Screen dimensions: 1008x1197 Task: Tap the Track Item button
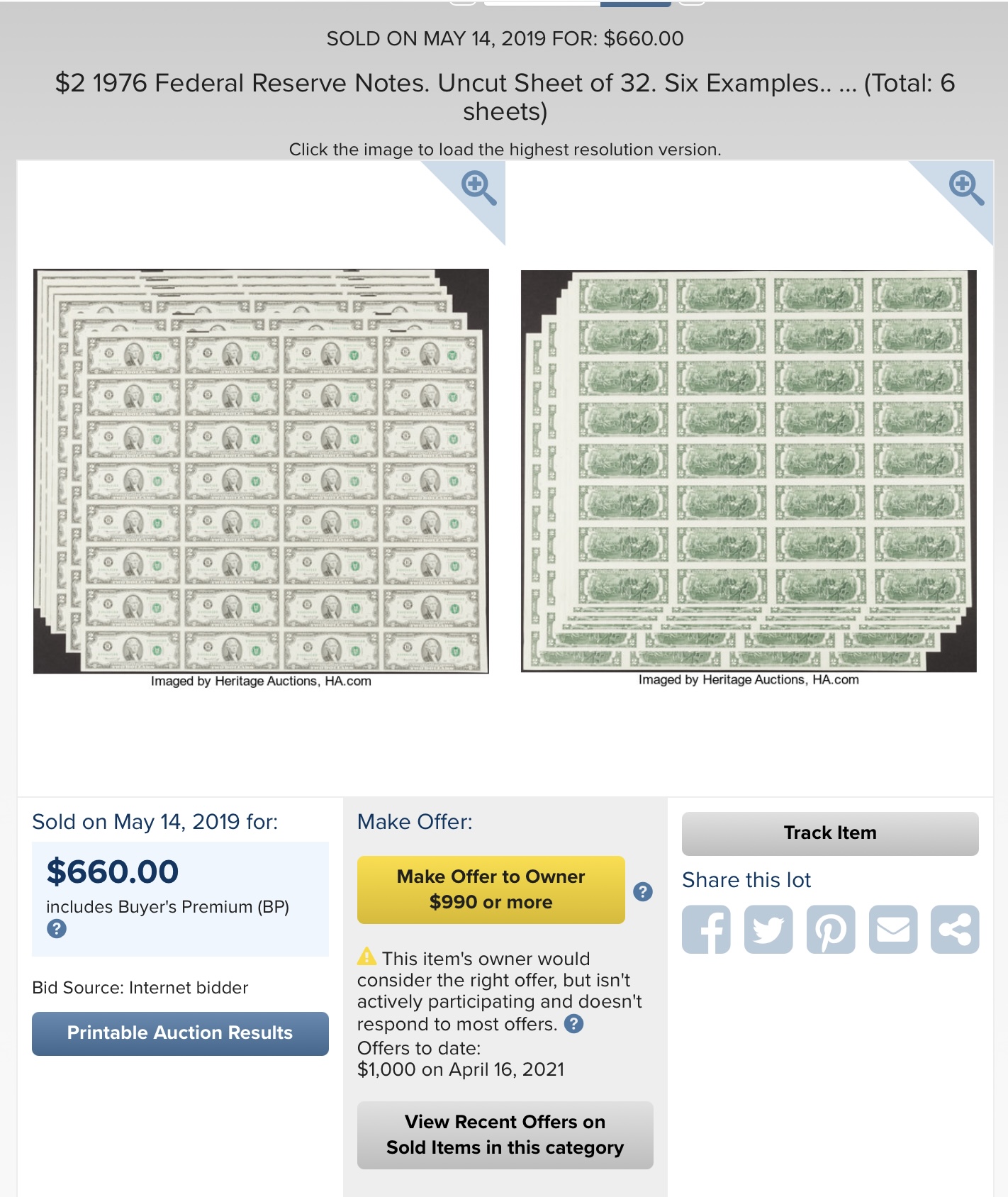(x=829, y=833)
